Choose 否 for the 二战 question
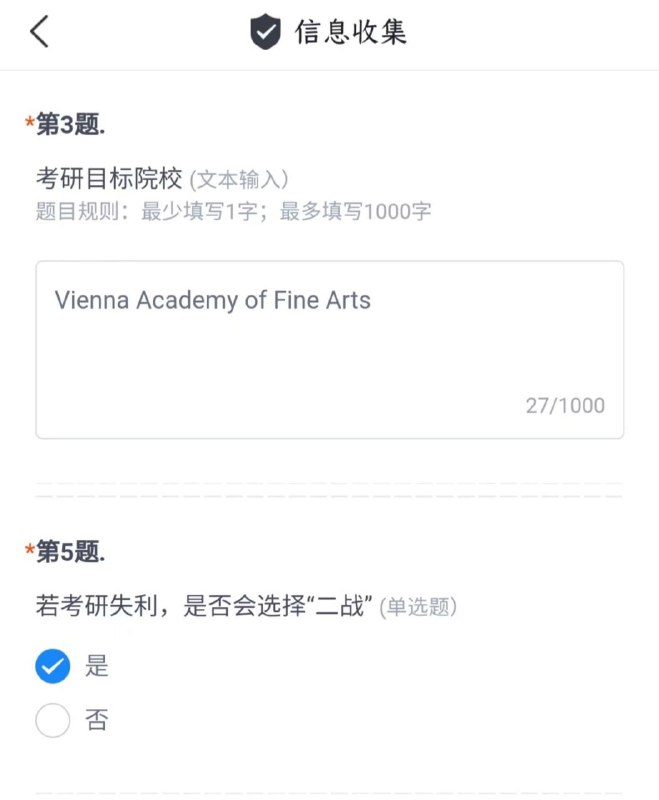 tap(53, 720)
